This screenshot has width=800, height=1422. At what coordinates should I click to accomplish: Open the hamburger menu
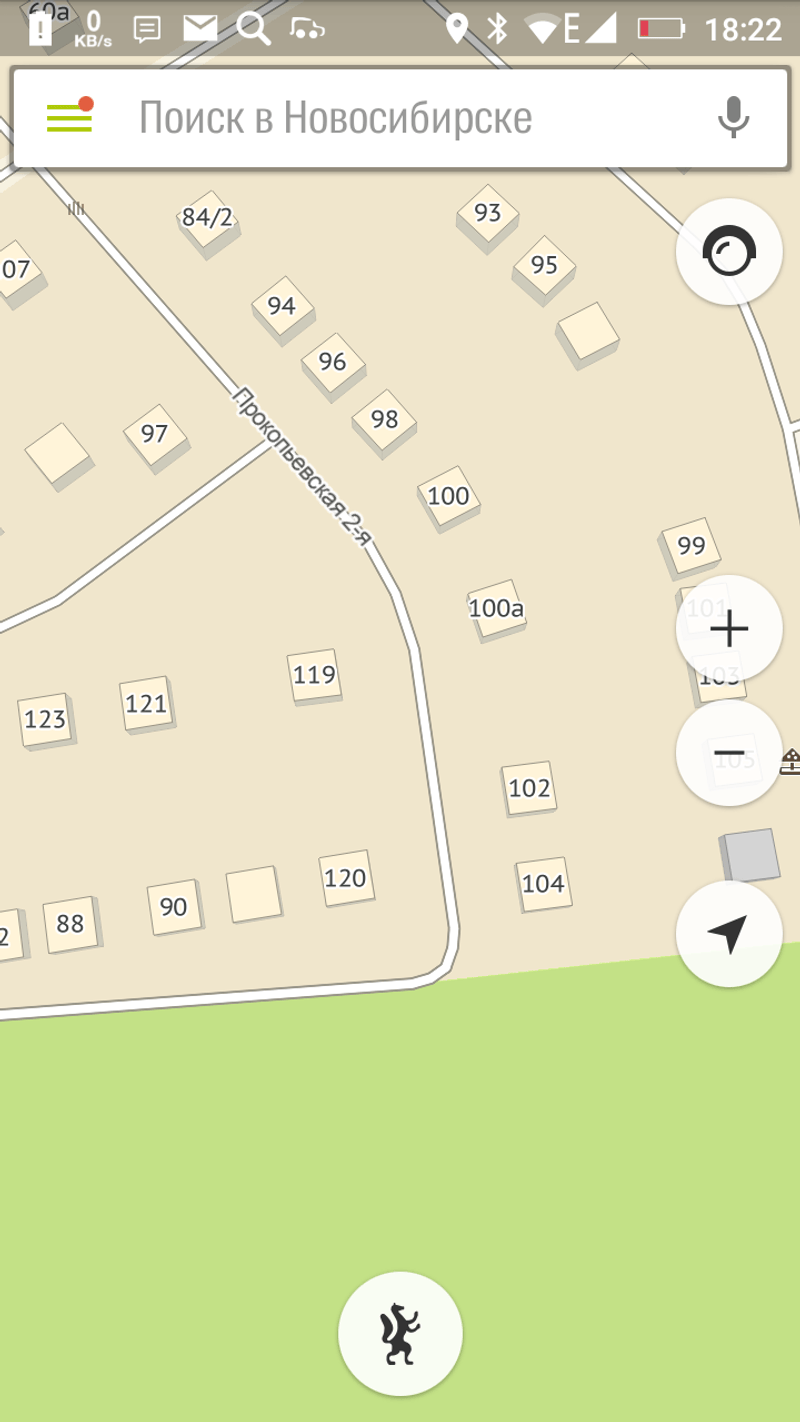pyautogui.click(x=69, y=118)
